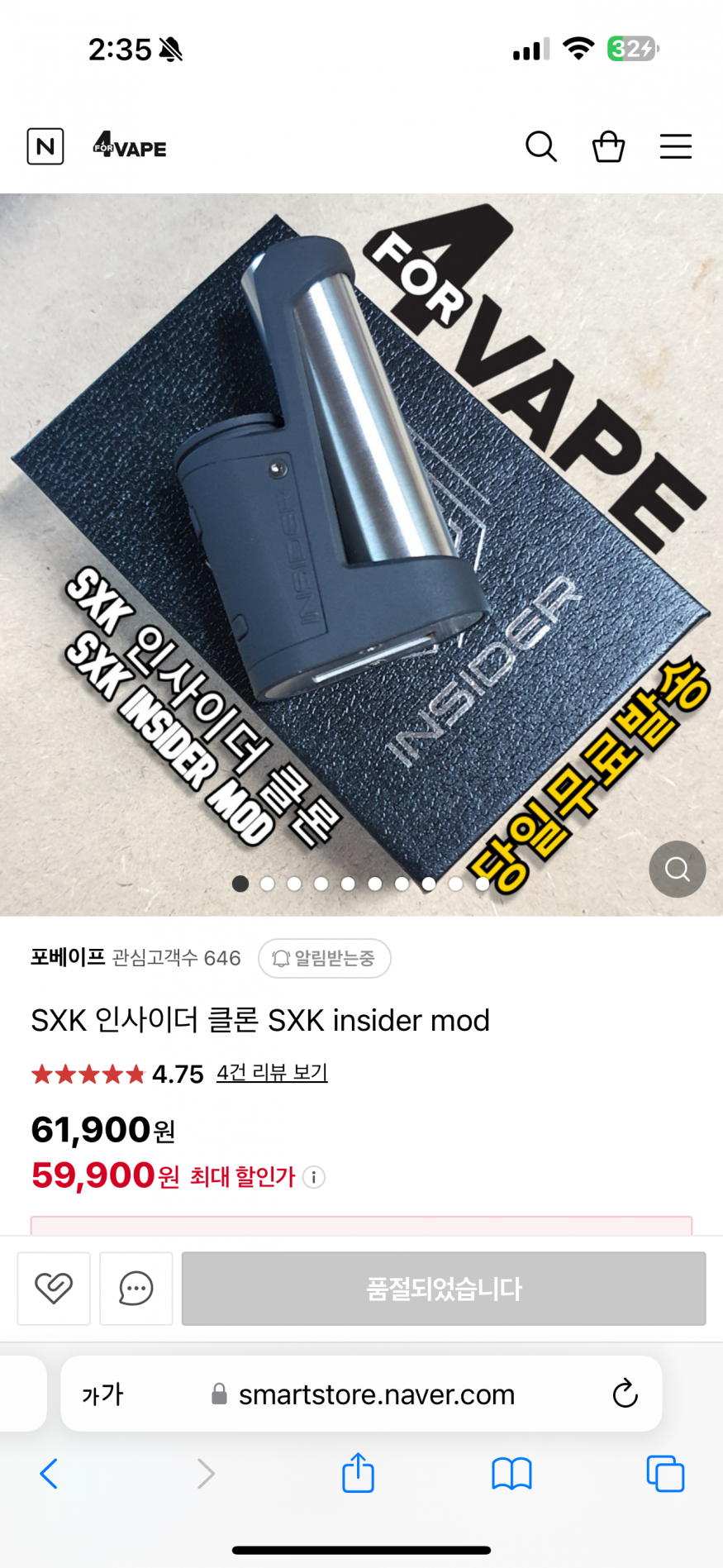The width and height of the screenshot is (723, 1568).
Task: Share this page from the toolbar
Action: (358, 1473)
